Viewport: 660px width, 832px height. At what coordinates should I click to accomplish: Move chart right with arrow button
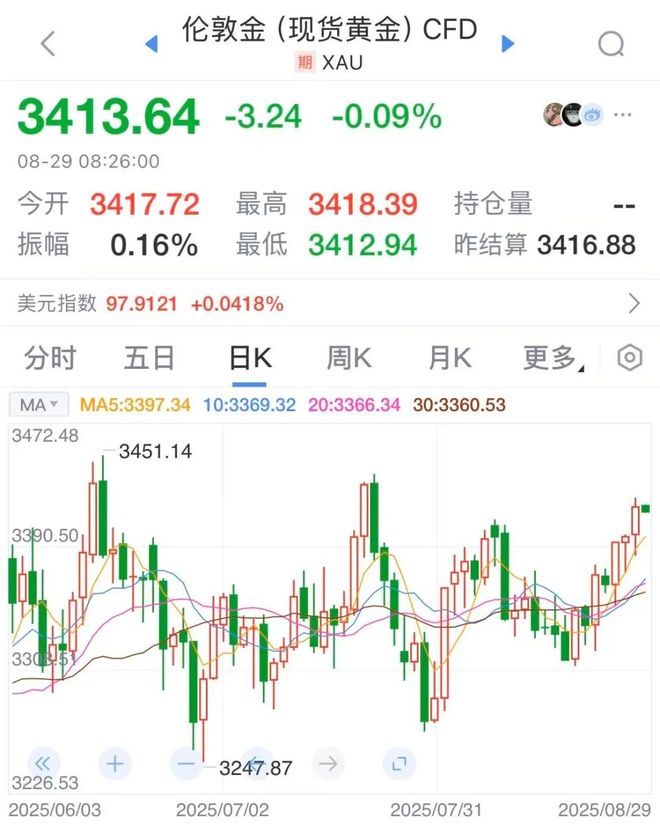coord(328,765)
